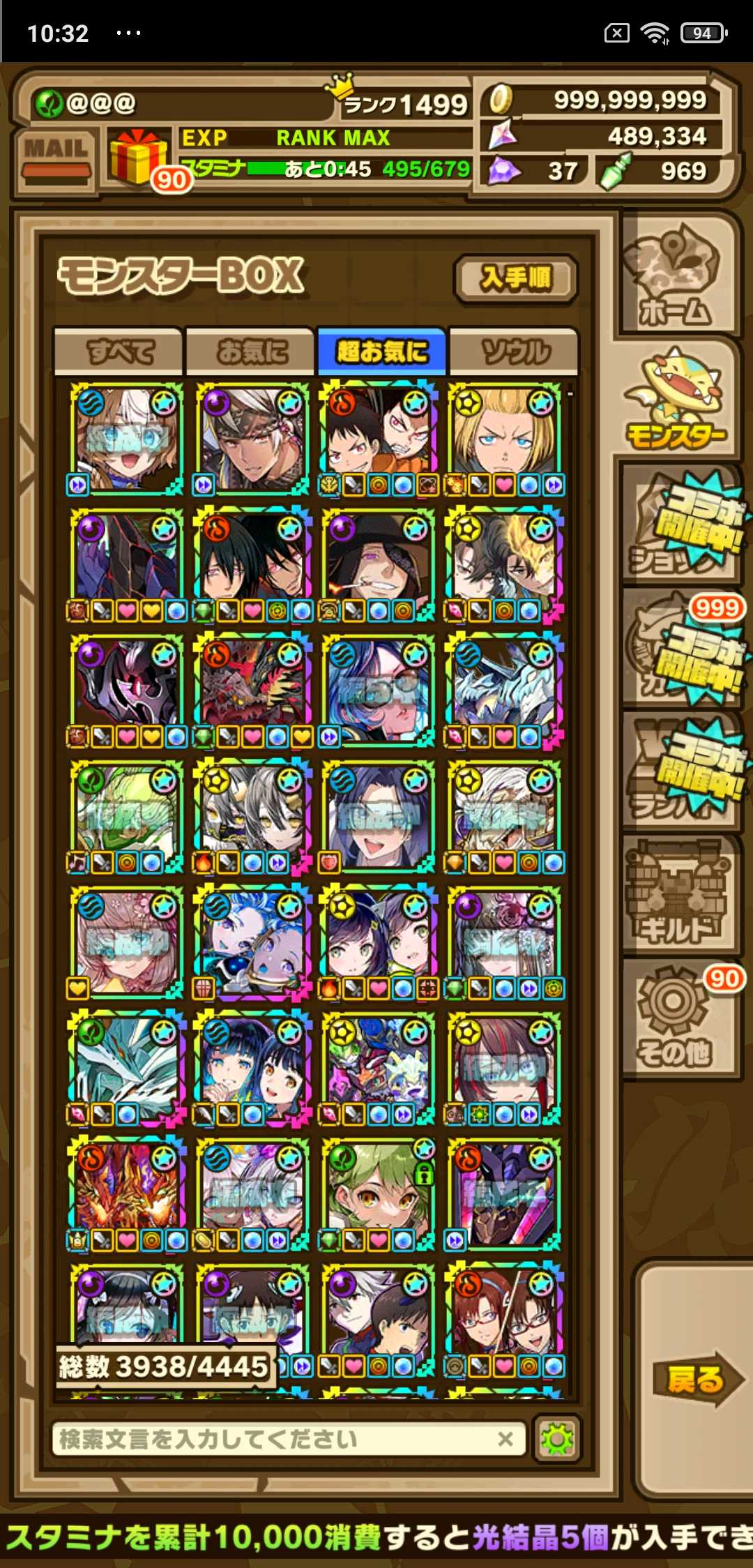Open the red fire dragon monster tile
This screenshot has width=753, height=1568.
(126, 1189)
